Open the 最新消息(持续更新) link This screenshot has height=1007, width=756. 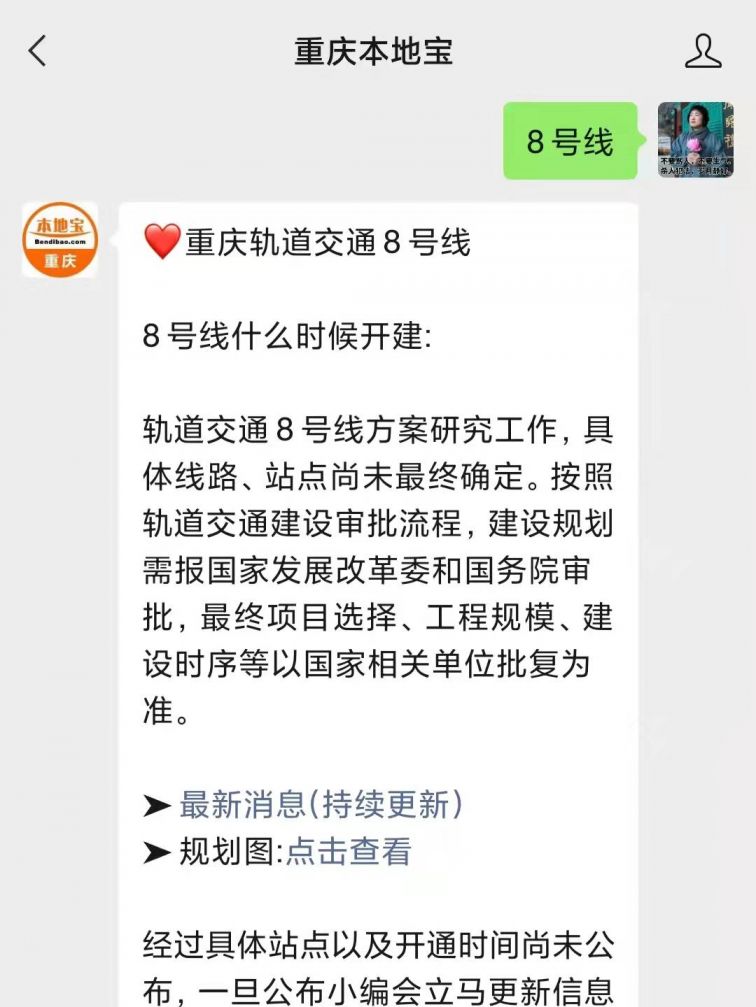coord(321,803)
